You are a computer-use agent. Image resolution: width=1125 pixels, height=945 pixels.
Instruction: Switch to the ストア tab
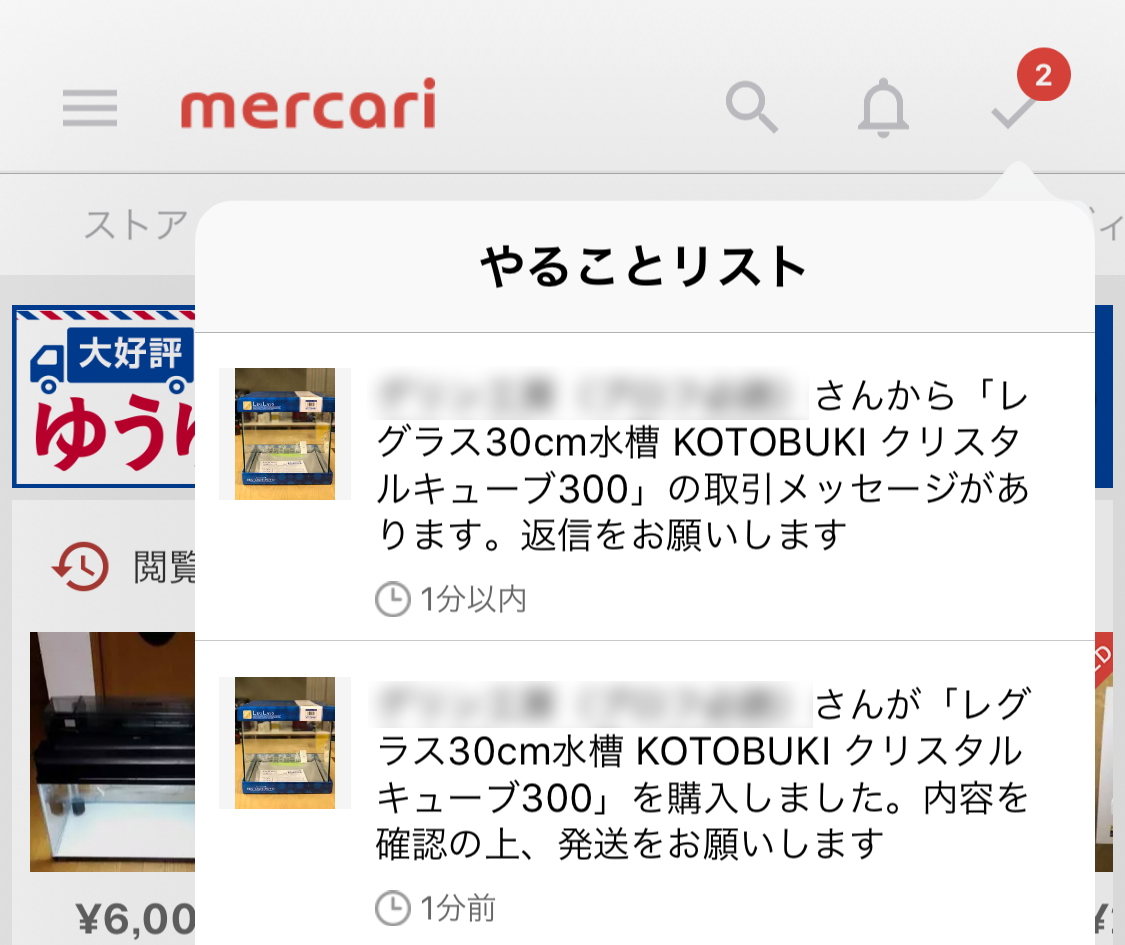pyautogui.click(x=136, y=225)
